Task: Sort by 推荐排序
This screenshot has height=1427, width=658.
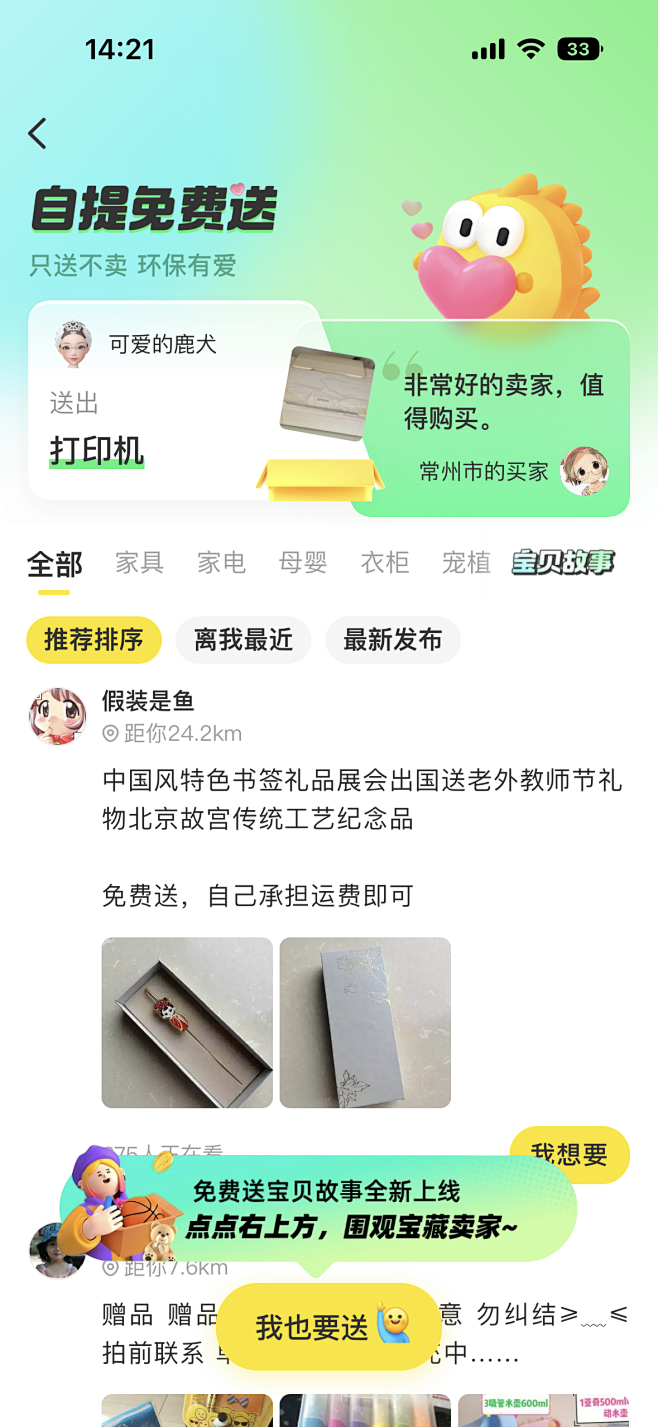Action: click(94, 640)
